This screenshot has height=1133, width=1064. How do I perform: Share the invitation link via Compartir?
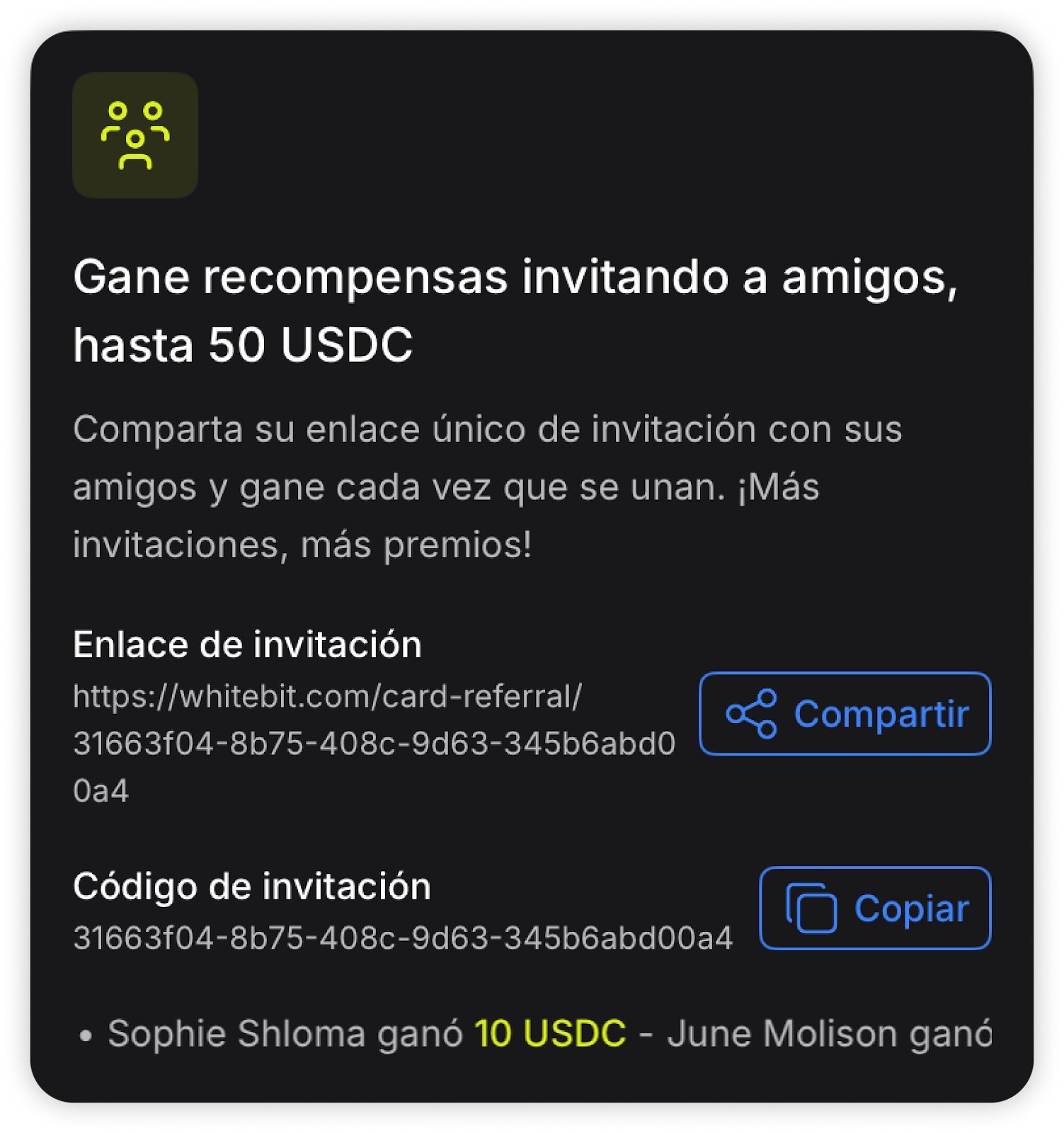[x=845, y=713]
